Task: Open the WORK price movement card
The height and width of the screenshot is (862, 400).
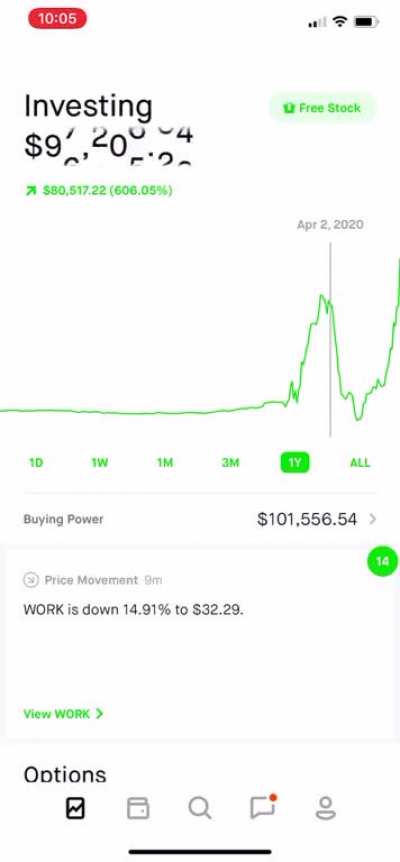Action: tap(200, 643)
